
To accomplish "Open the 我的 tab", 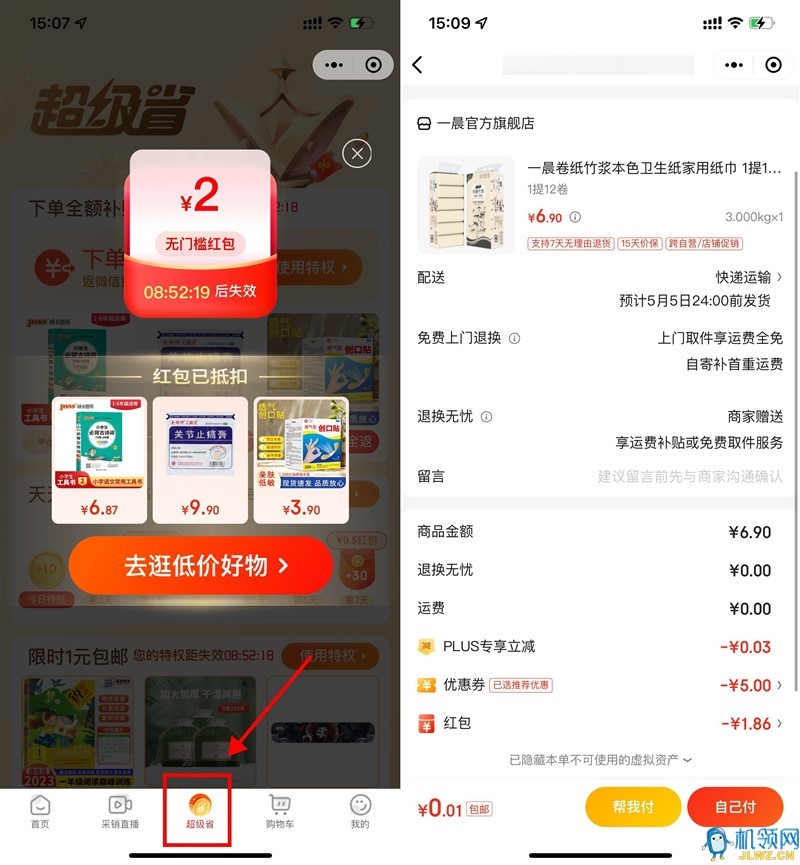I will pos(360,812).
